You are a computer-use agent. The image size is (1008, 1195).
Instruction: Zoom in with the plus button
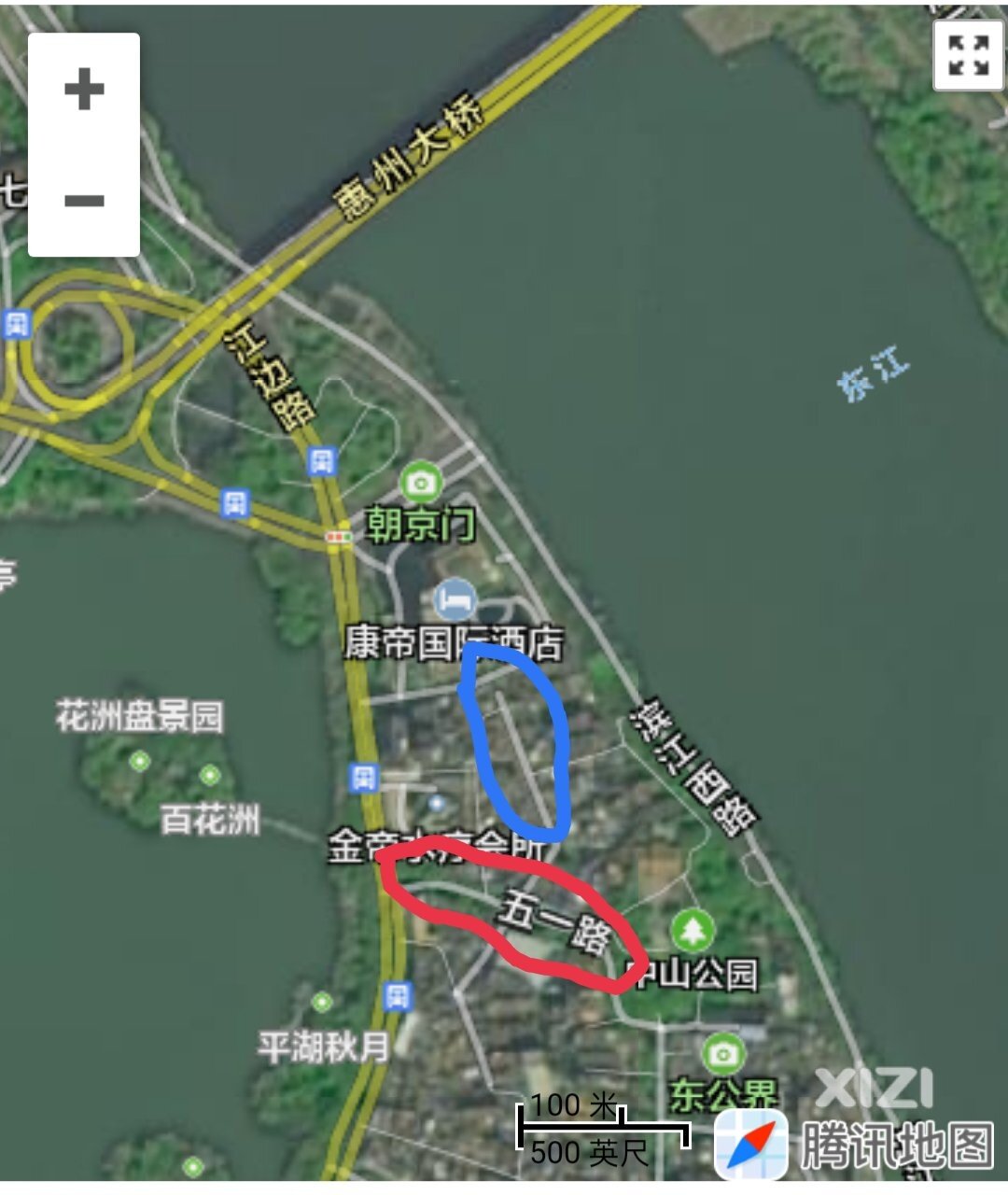84,90
